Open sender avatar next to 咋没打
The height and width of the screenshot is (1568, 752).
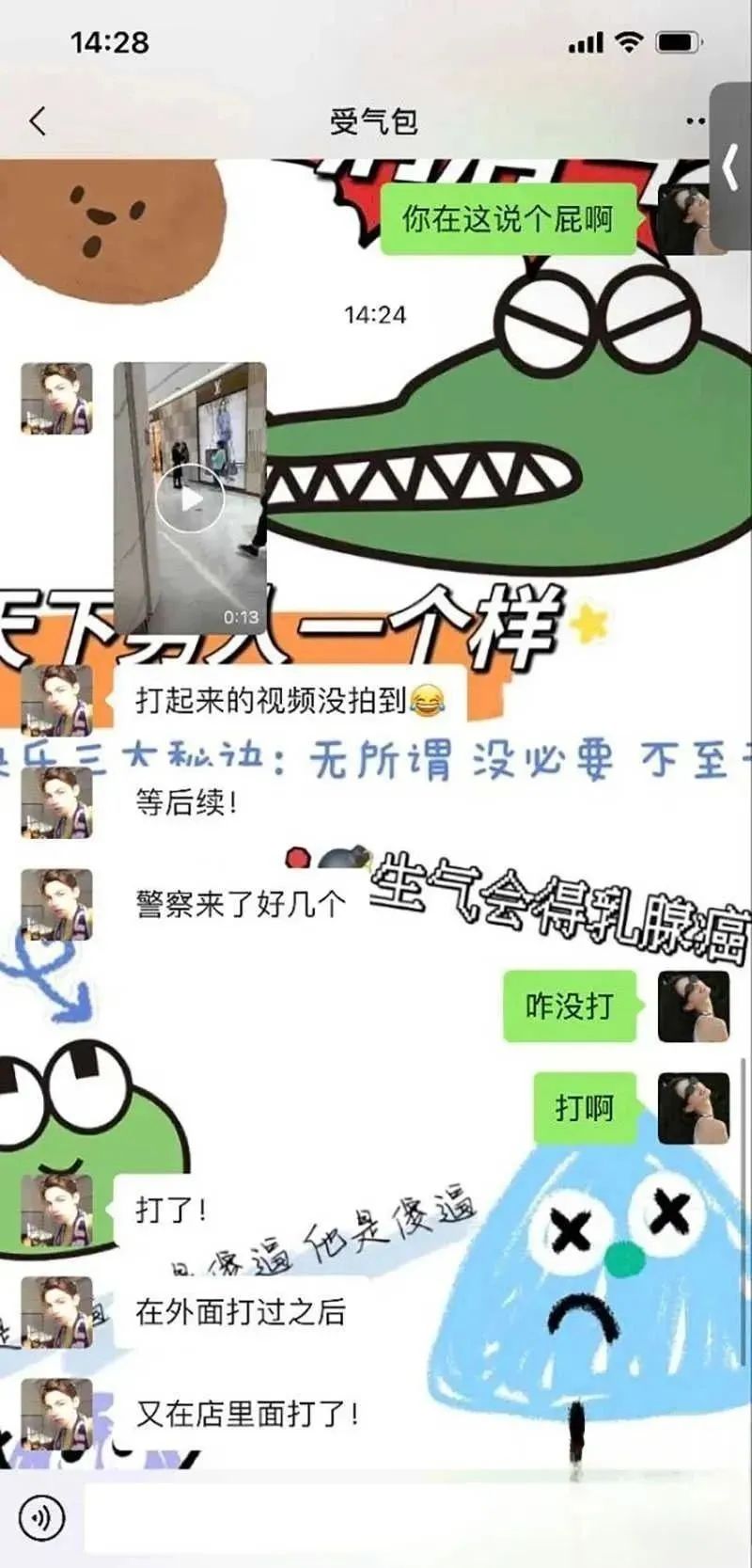click(x=694, y=1006)
